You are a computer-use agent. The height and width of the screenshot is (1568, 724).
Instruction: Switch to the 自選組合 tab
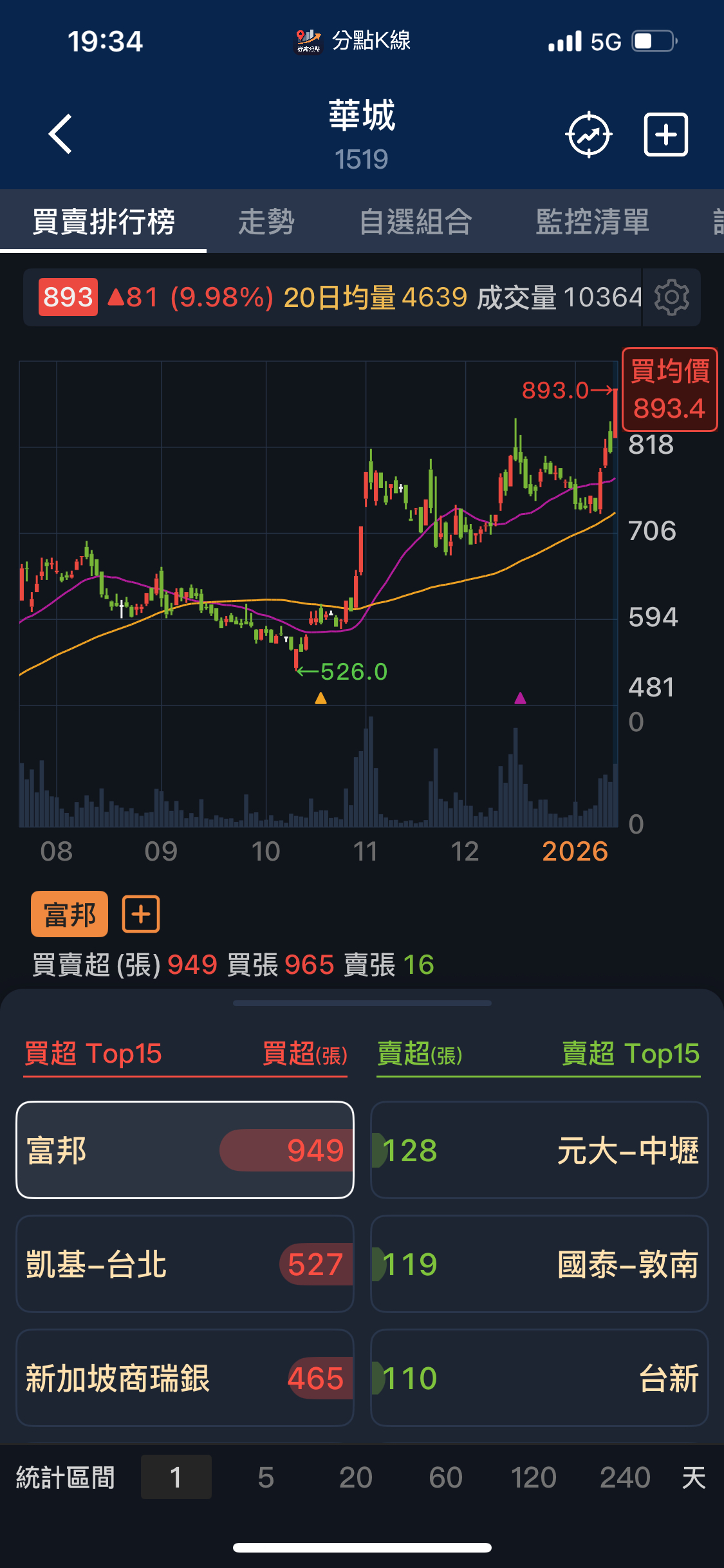(416, 222)
